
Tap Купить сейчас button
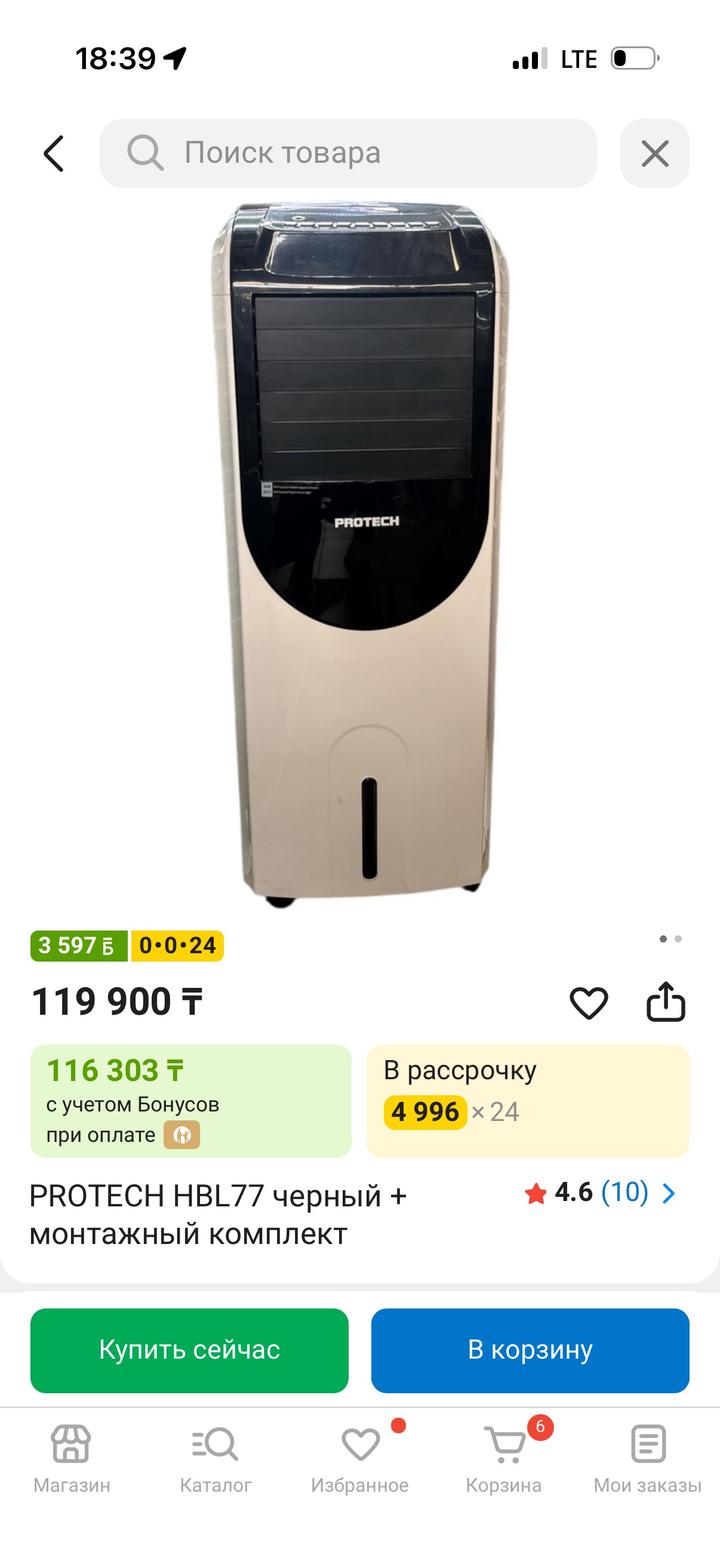tap(189, 1350)
